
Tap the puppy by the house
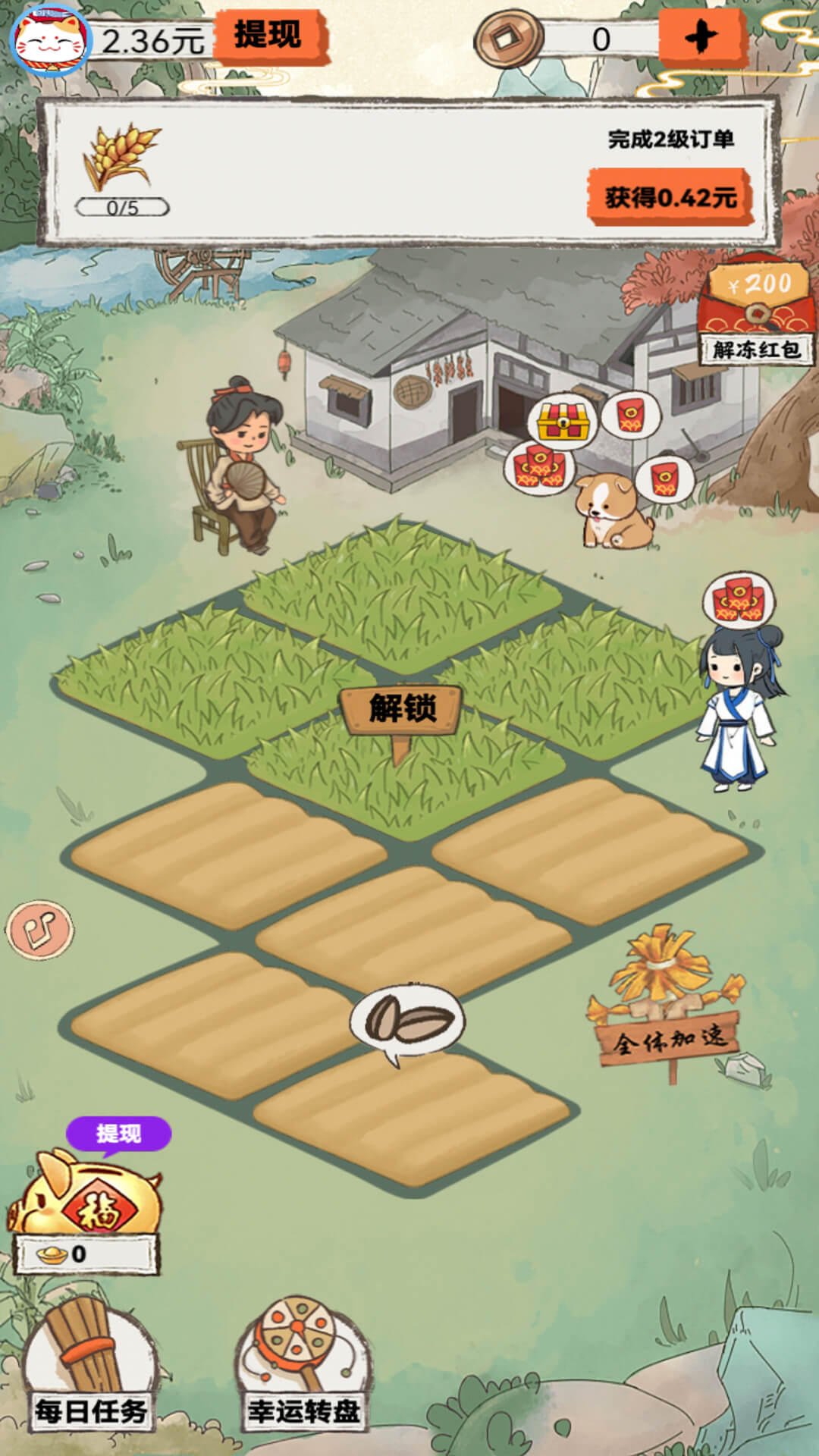tap(613, 510)
